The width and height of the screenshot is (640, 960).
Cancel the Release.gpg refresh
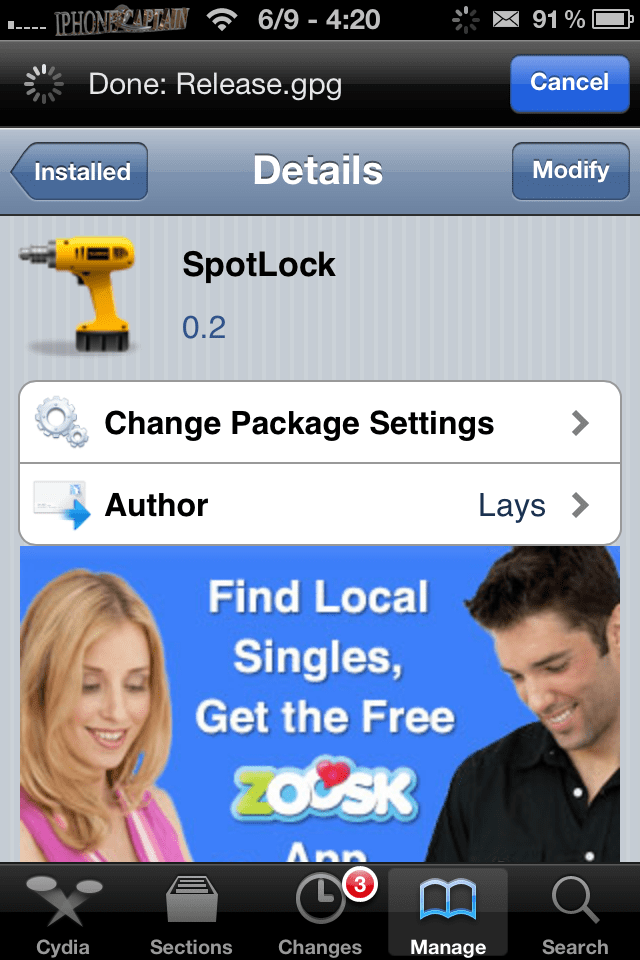tap(569, 83)
